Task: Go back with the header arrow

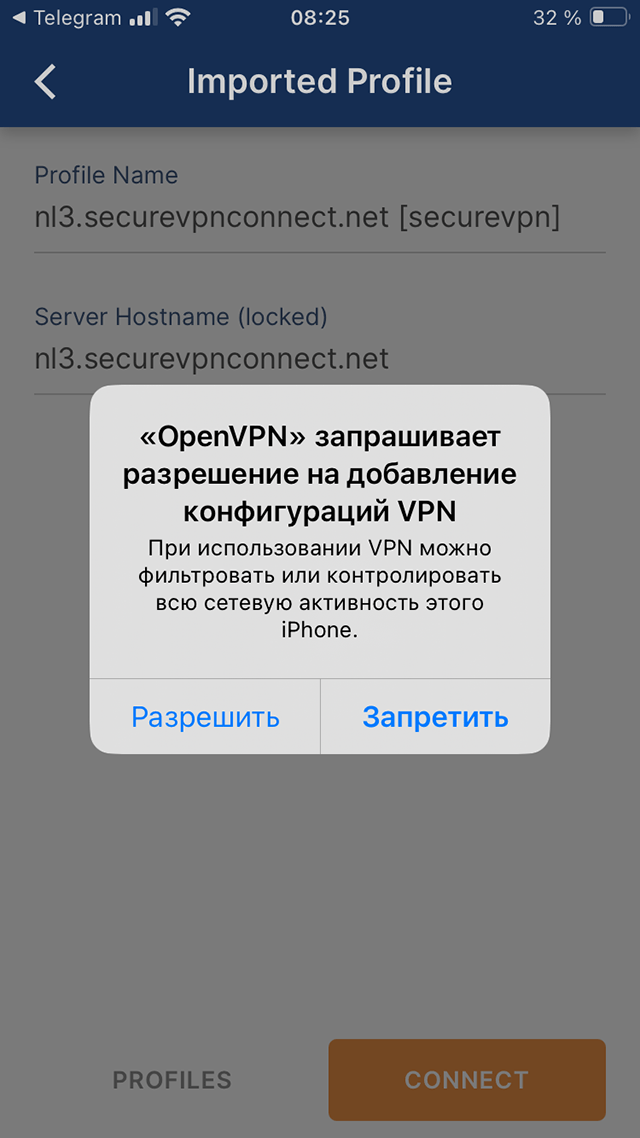Action: click(x=45, y=81)
